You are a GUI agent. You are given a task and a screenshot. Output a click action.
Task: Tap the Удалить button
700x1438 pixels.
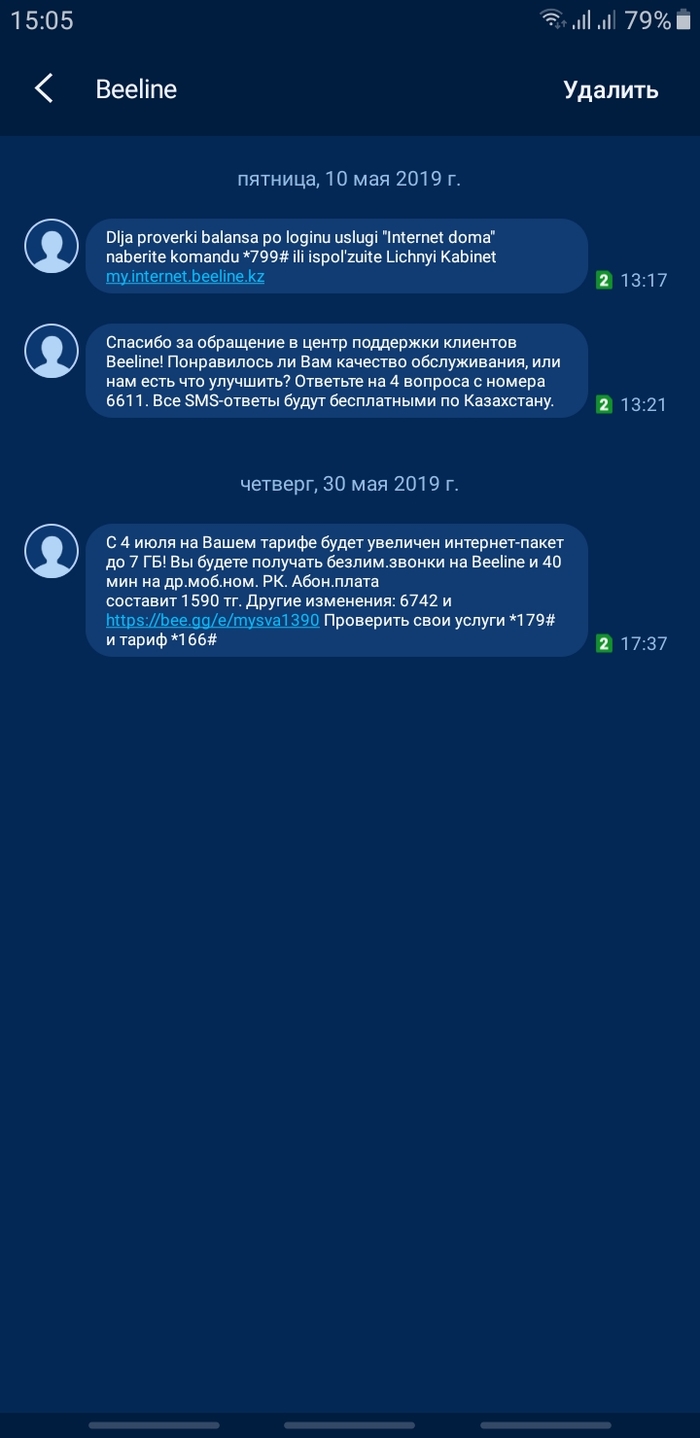coord(610,90)
